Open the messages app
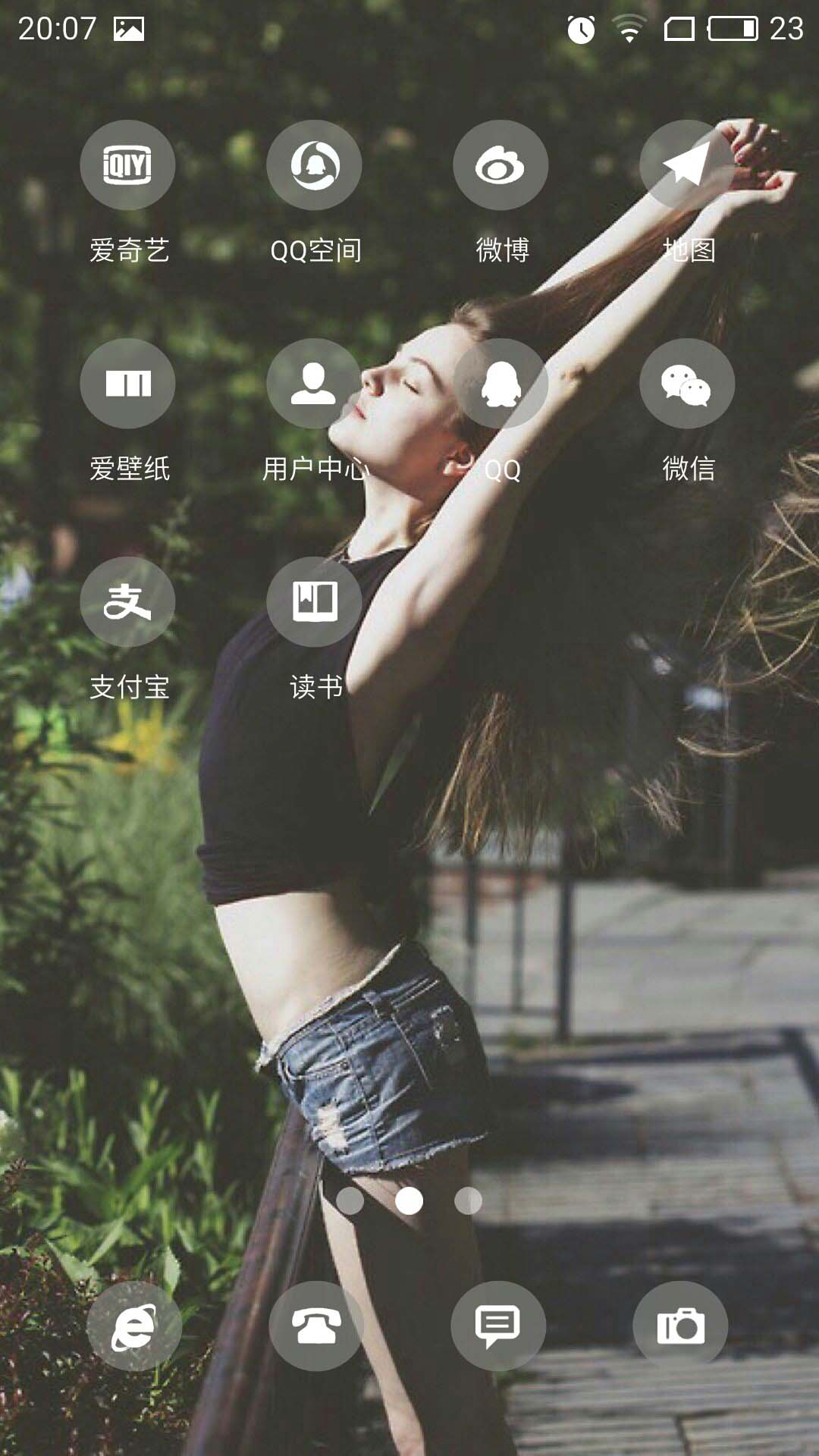 498,1326
